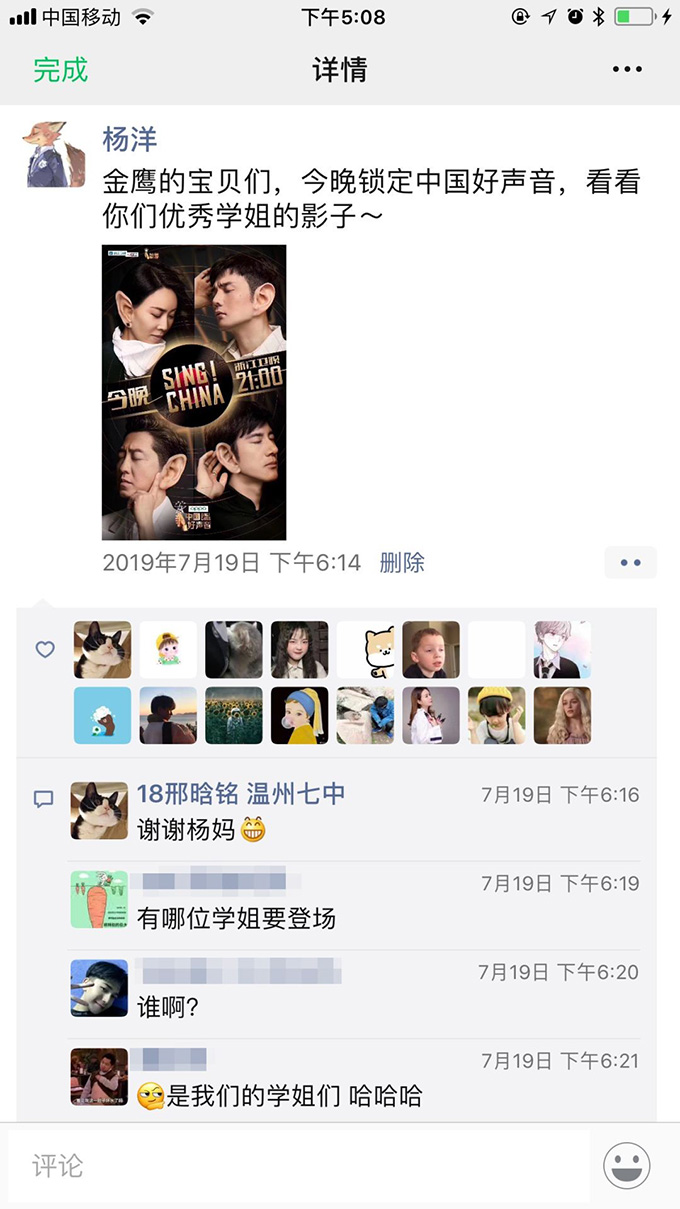Open commenter 18邢晗铭 温州七中's profile
Image resolution: width=680 pixels, height=1209 pixels.
tap(241, 794)
